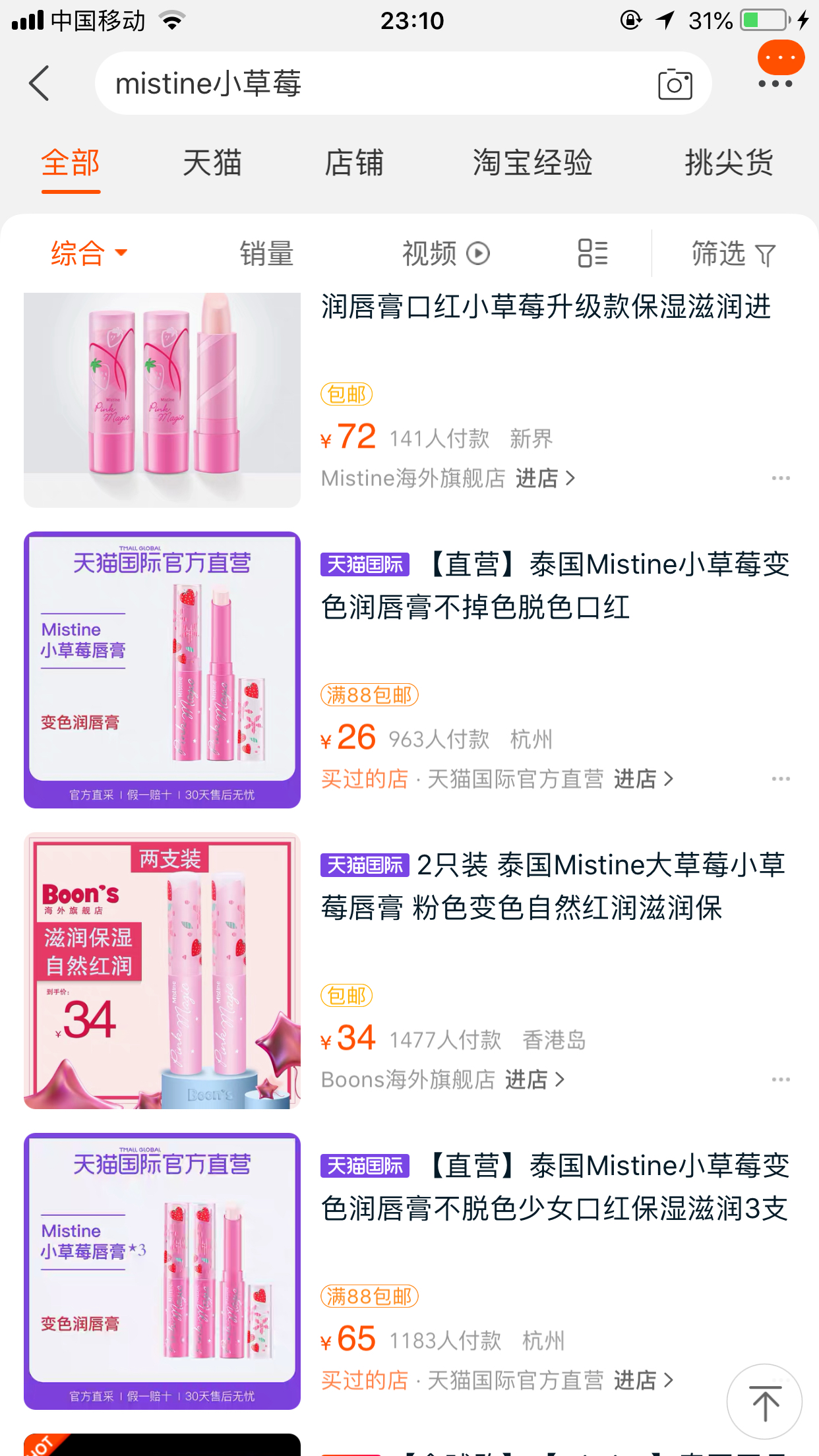The image size is (819, 1456).
Task: Select the 淘宝经验 tab
Action: coord(534,163)
